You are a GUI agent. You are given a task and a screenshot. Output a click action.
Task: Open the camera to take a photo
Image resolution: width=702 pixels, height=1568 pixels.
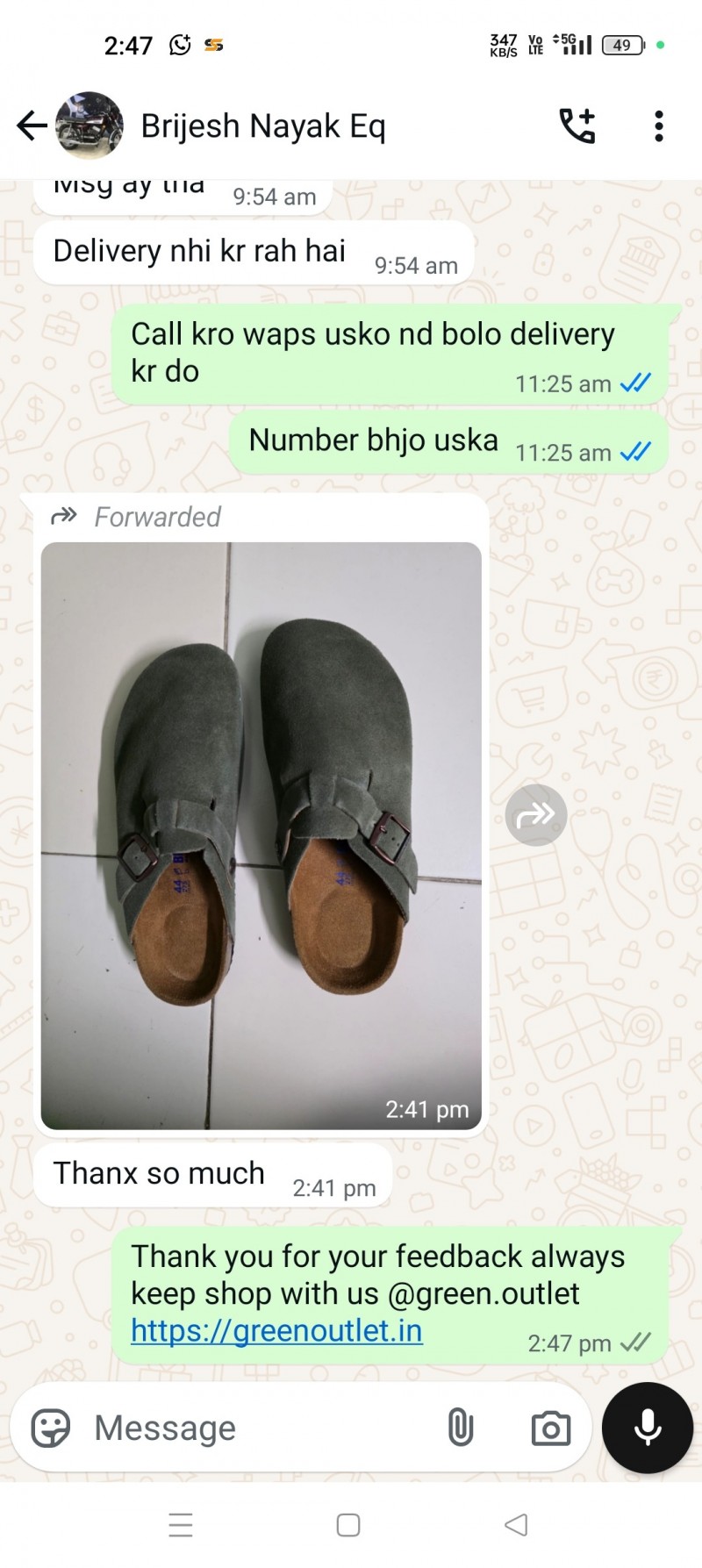[550, 1428]
